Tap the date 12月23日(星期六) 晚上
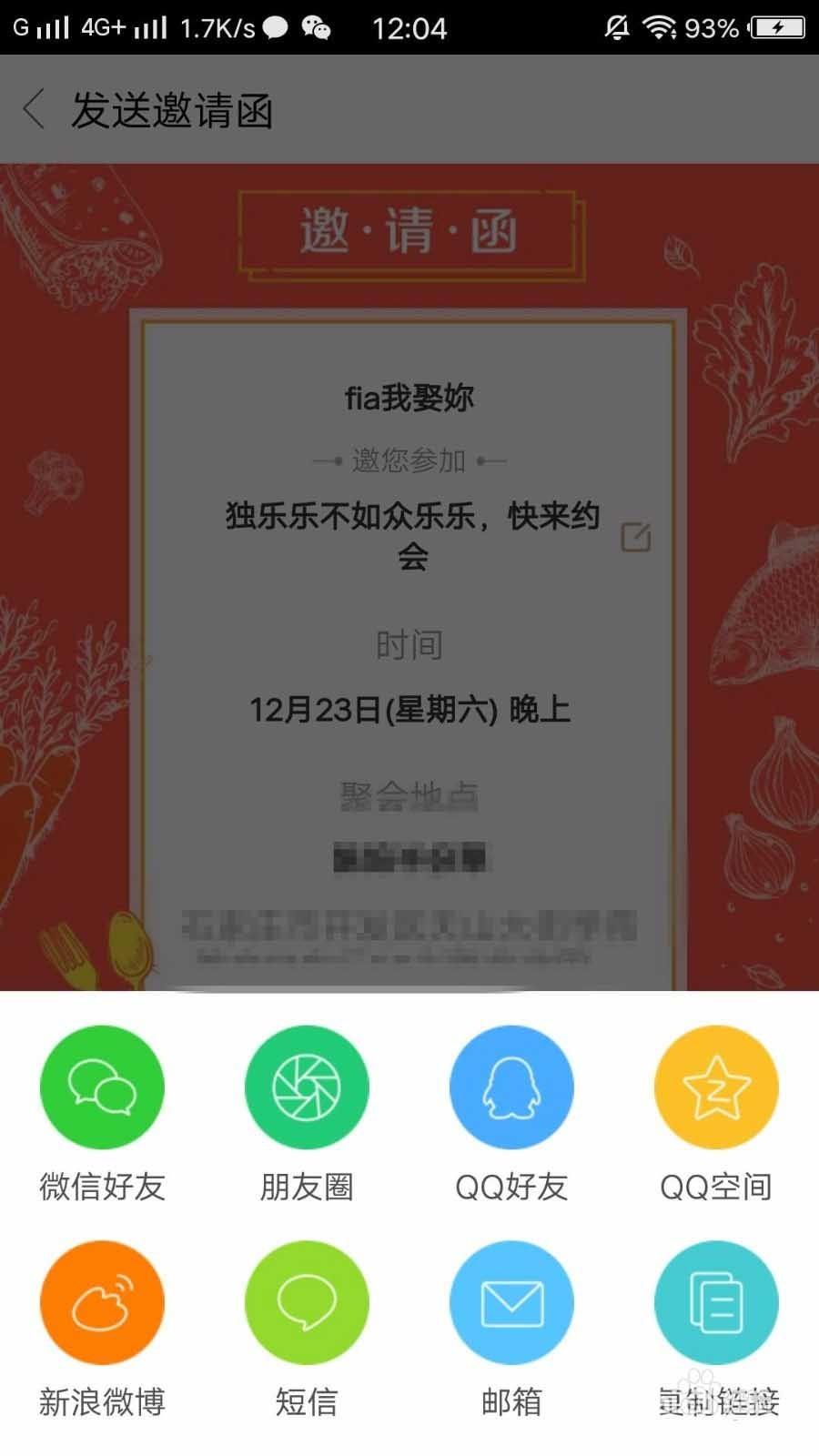This screenshot has width=819, height=1456. click(x=409, y=713)
